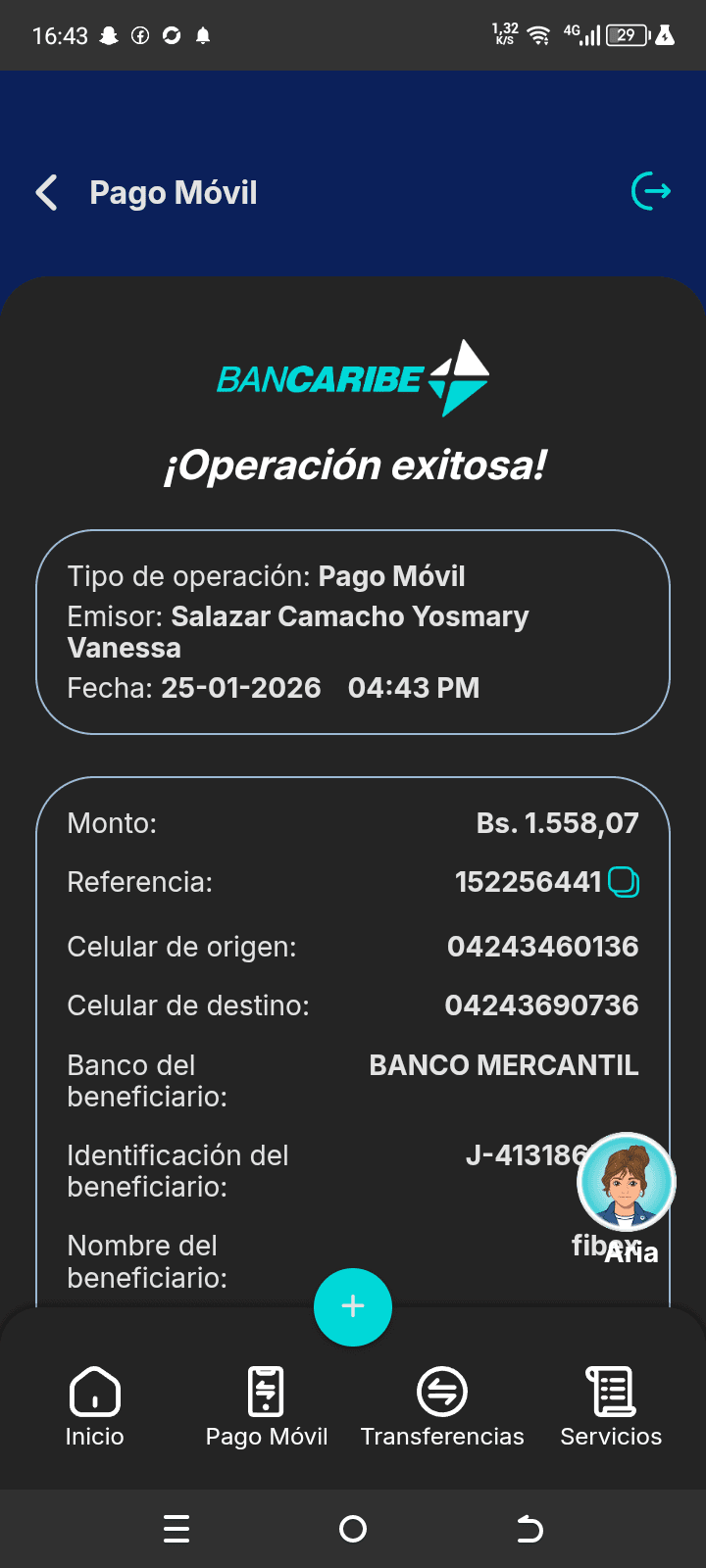Open the Pago Móvil tab
Screen dimensions: 706x1568
tap(267, 1406)
